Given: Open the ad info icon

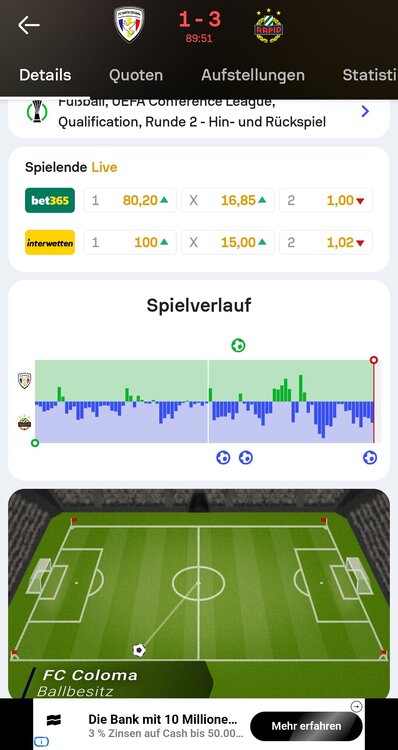Looking at the screenshot, I should (41, 742).
